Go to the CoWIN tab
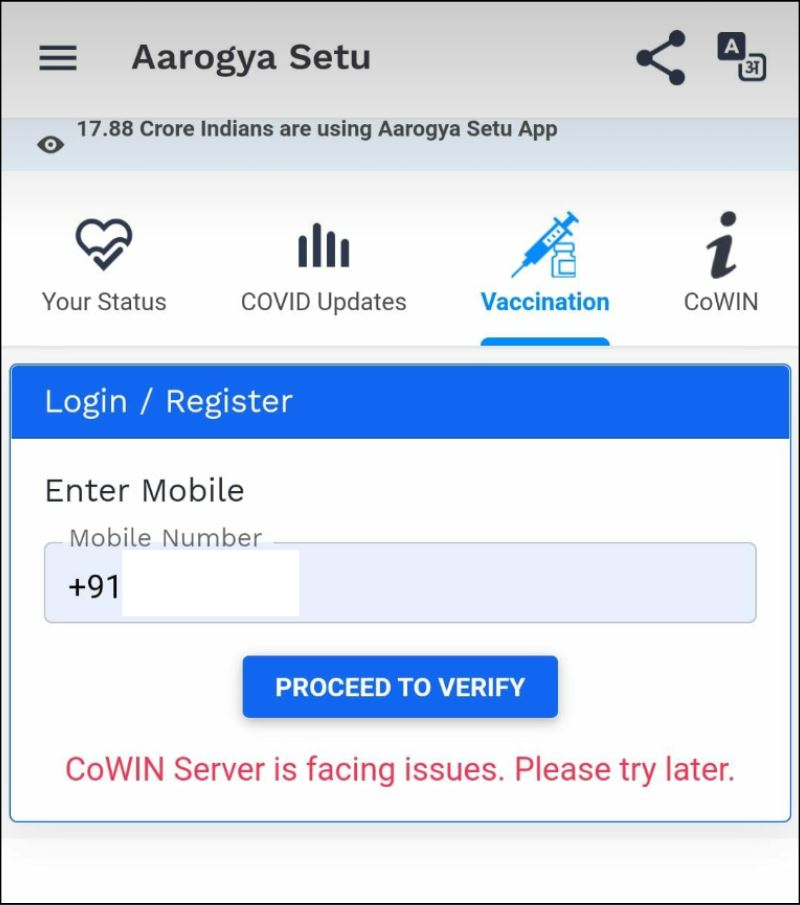Image resolution: width=800 pixels, height=905 pixels. coord(721,267)
